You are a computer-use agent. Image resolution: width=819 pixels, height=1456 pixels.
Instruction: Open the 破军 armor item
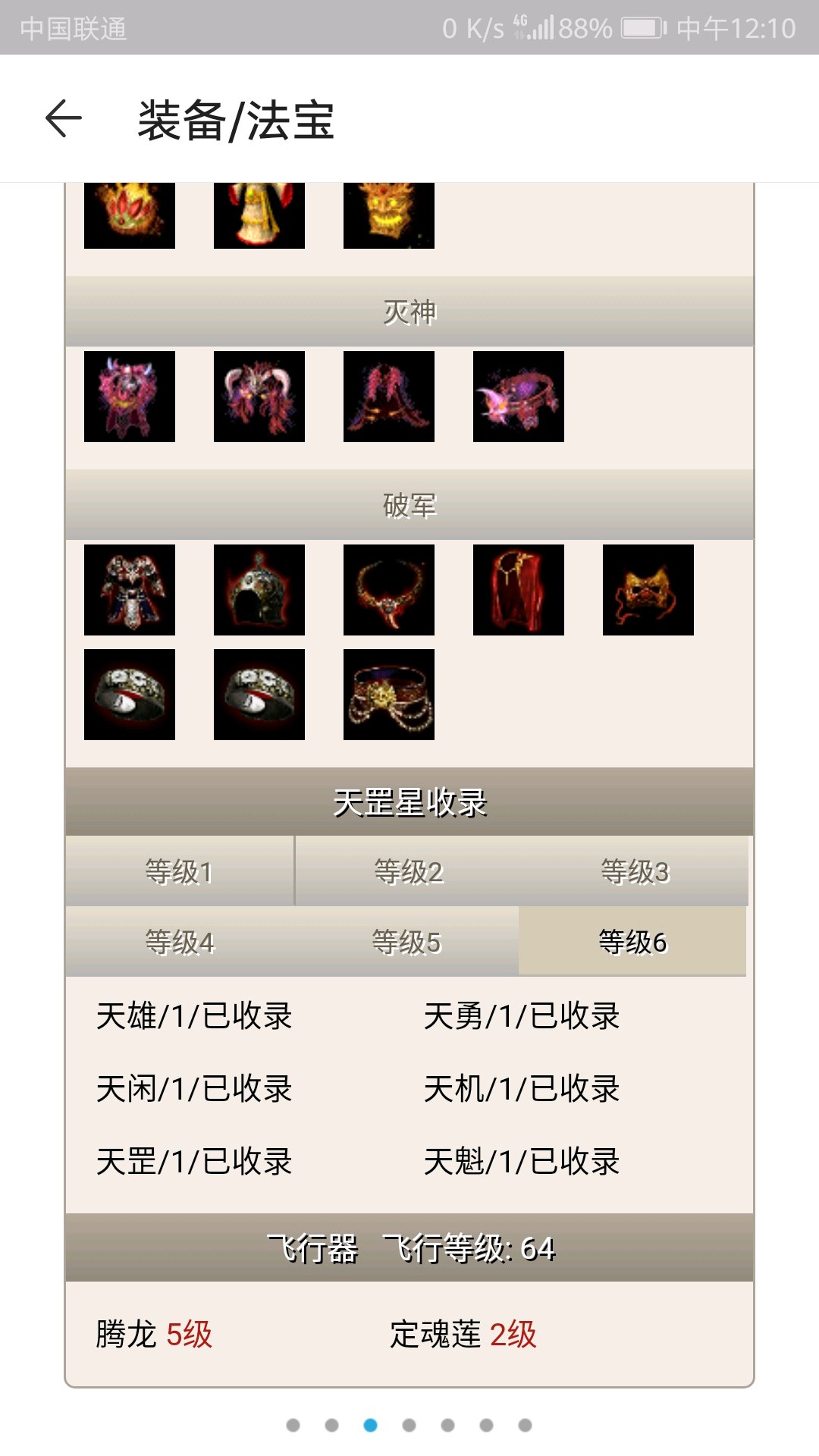pos(130,590)
